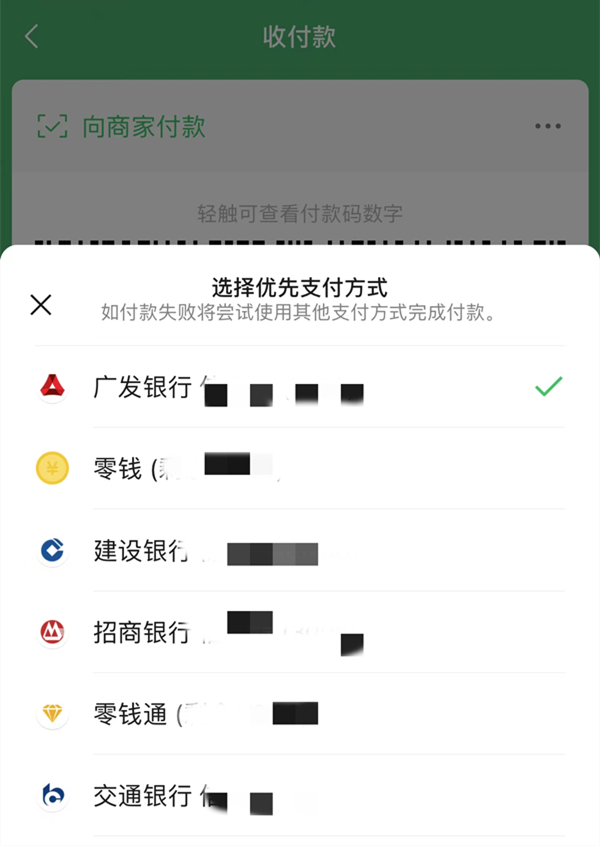Go back from the 收付款 page
This screenshot has height=846, width=600.
point(32,37)
